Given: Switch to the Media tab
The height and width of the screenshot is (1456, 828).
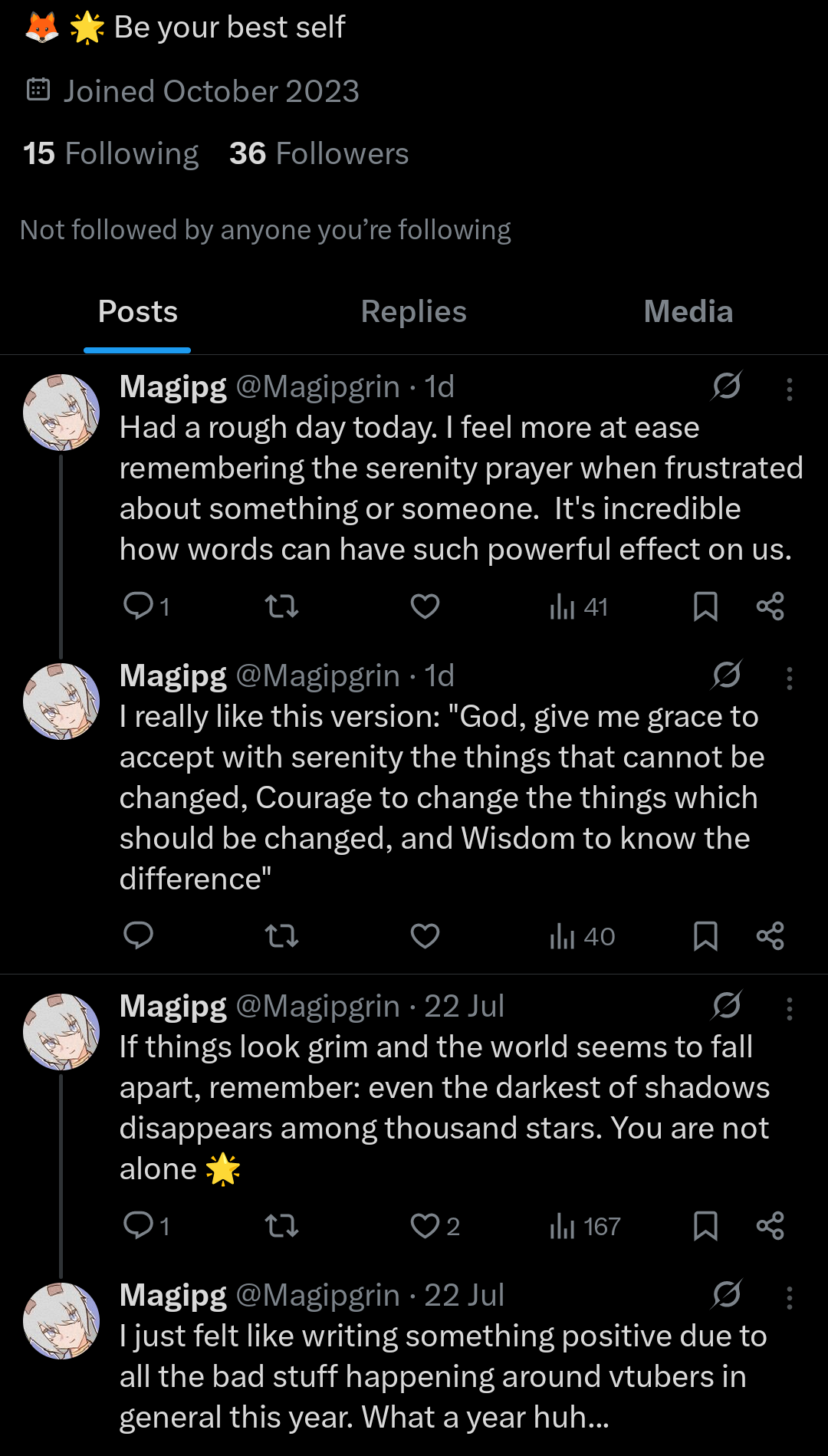Looking at the screenshot, I should tap(688, 312).
